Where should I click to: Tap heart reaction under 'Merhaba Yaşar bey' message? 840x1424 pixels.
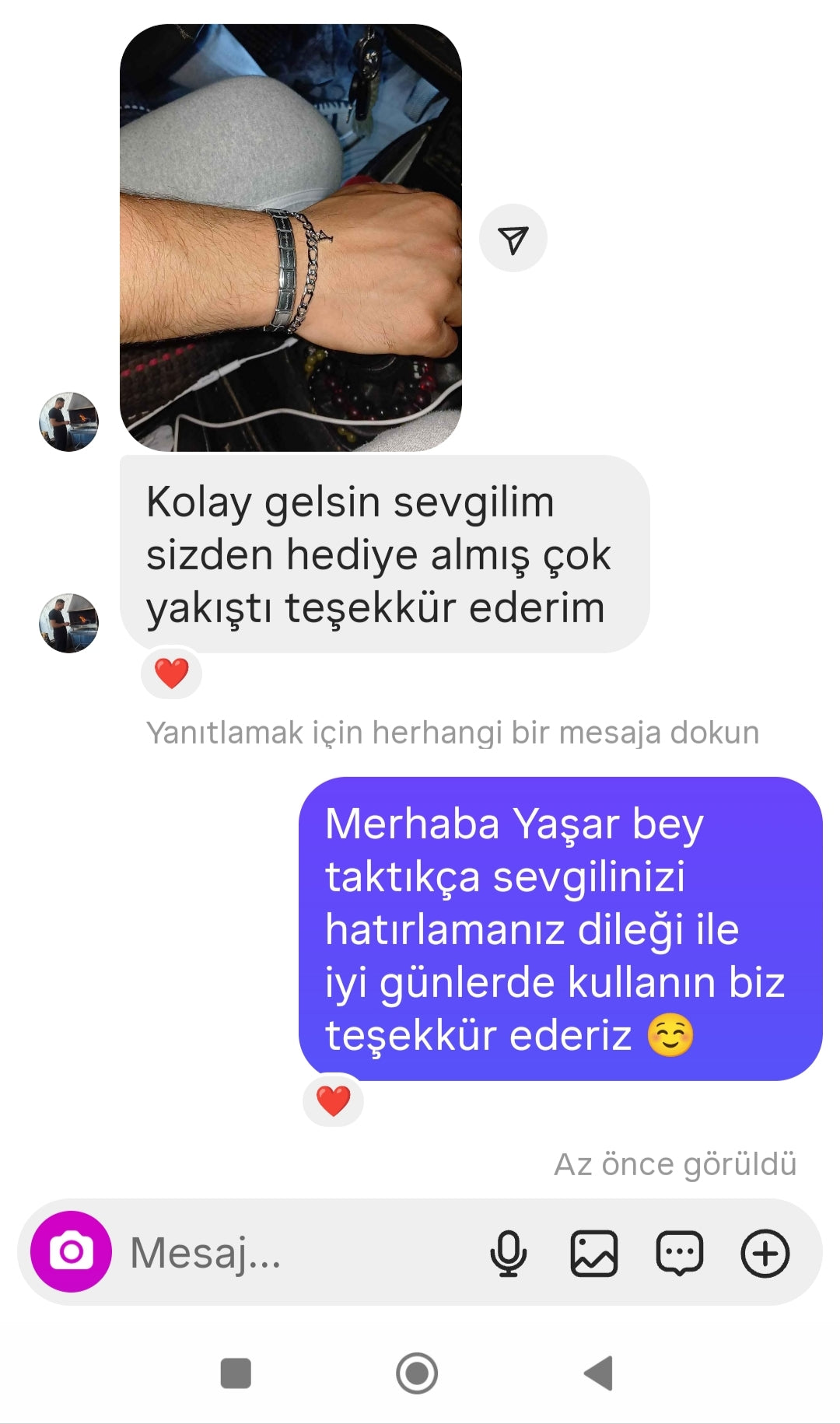[x=333, y=1100]
